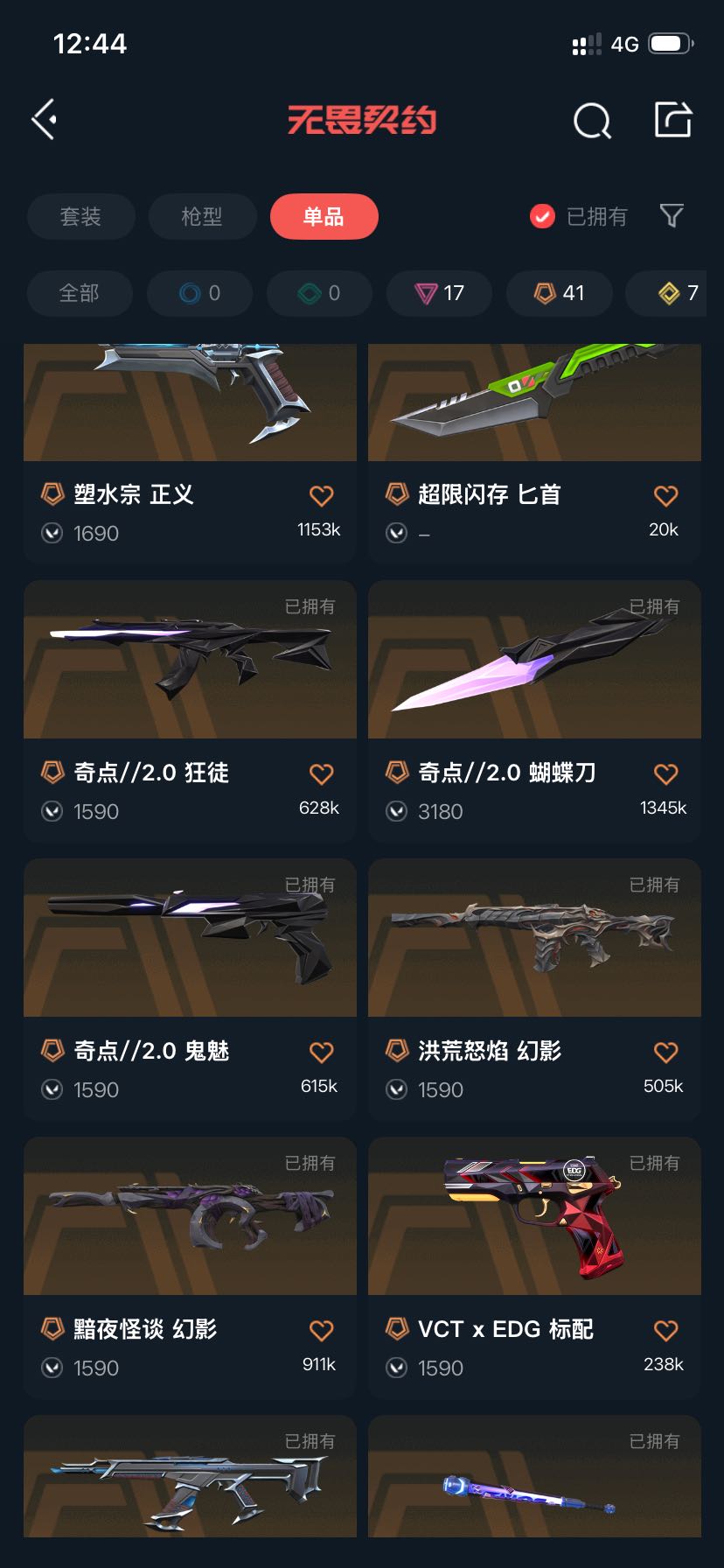Favorite the 洪荒怒焰 幻影 skin
Viewport: 724px width, 1568px height.
666,1053
